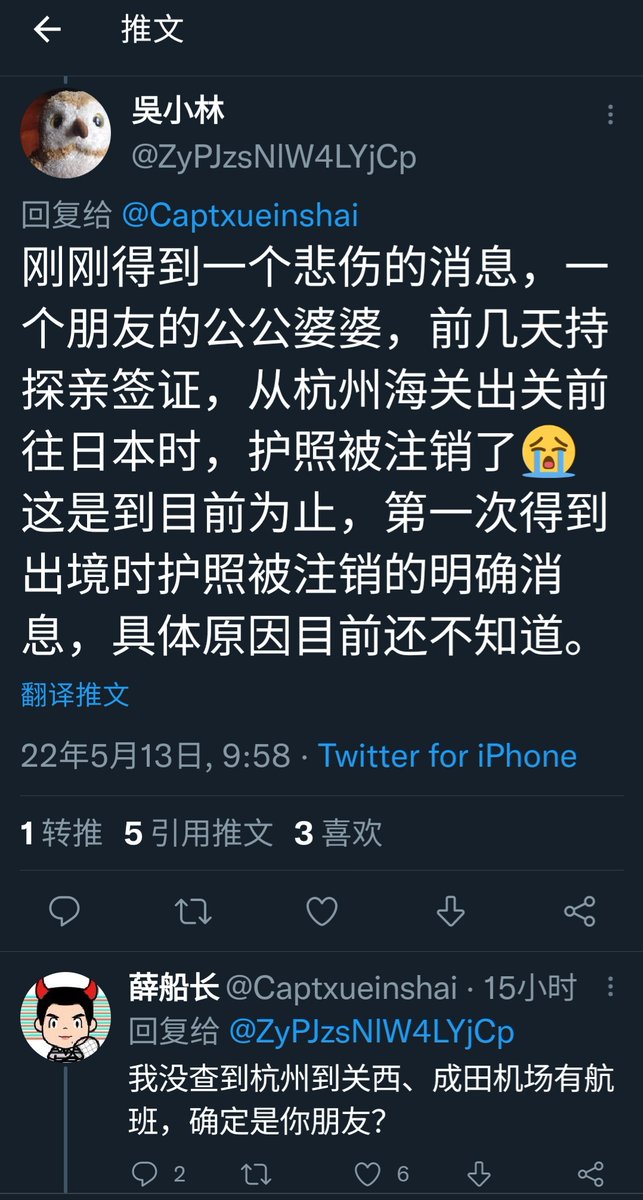Reply to 吴小林's main tweet

(64, 911)
